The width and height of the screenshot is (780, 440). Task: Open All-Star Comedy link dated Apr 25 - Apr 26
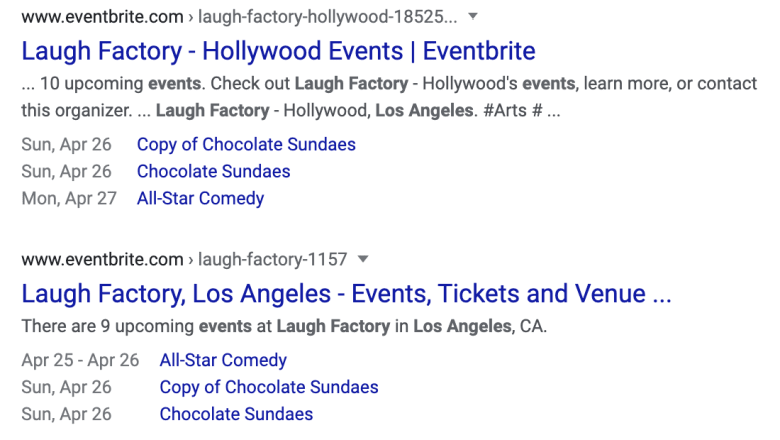[223, 360]
